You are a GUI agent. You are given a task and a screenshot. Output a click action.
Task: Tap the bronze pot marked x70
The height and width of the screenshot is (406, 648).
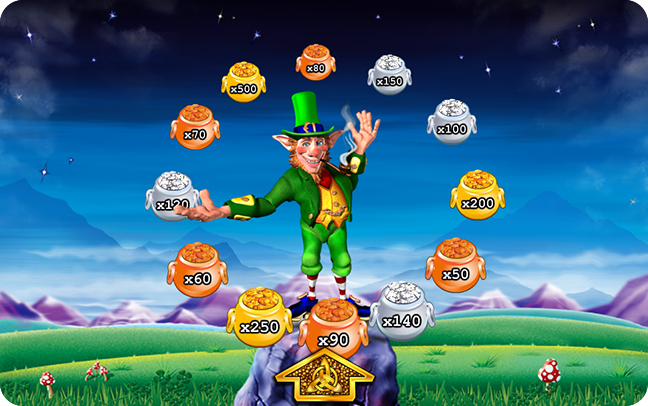195,128
